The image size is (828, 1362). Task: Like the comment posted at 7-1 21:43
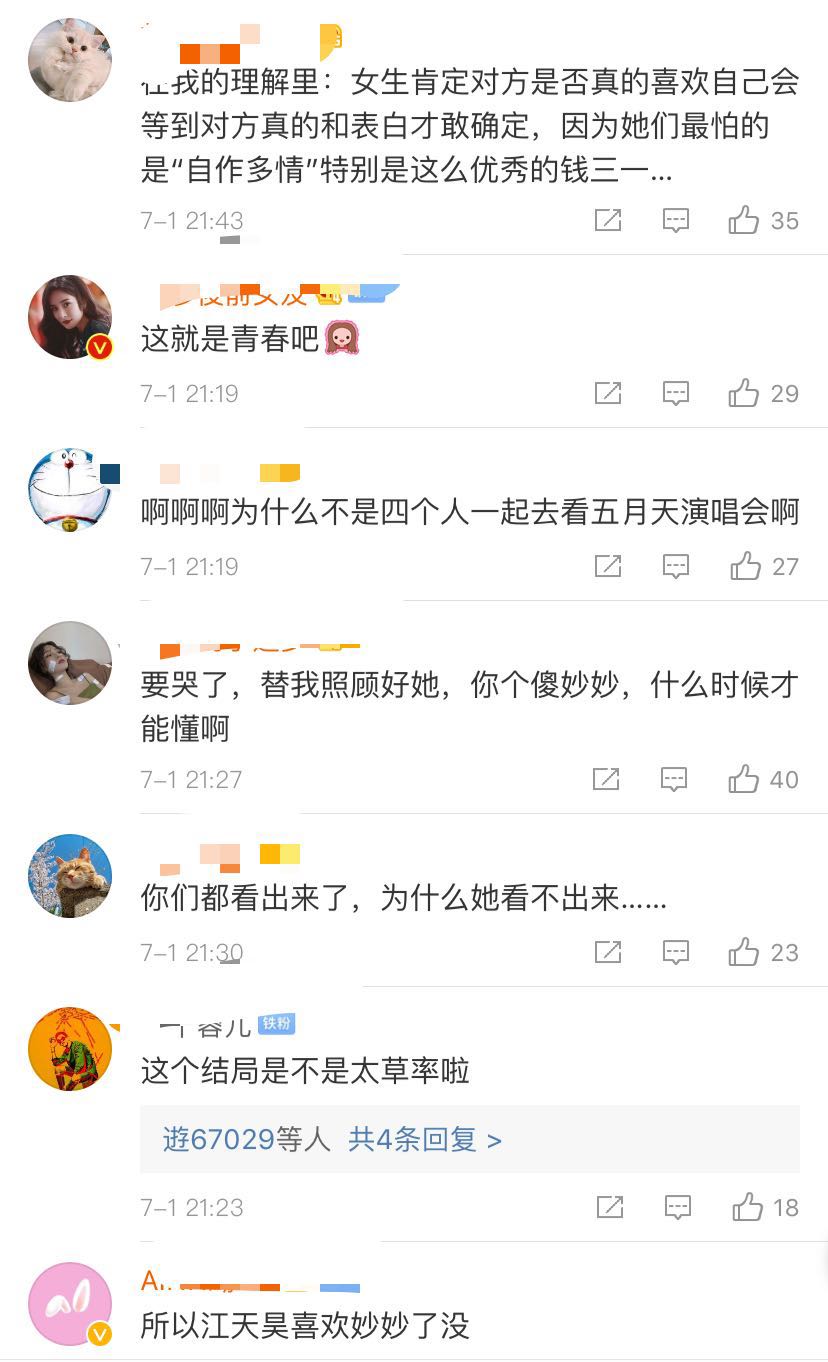744,220
